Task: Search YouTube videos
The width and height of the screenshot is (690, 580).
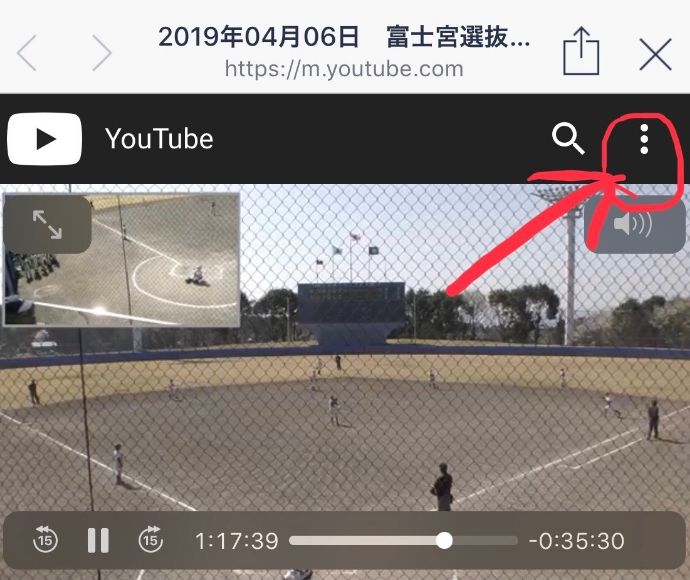Action: (x=568, y=139)
